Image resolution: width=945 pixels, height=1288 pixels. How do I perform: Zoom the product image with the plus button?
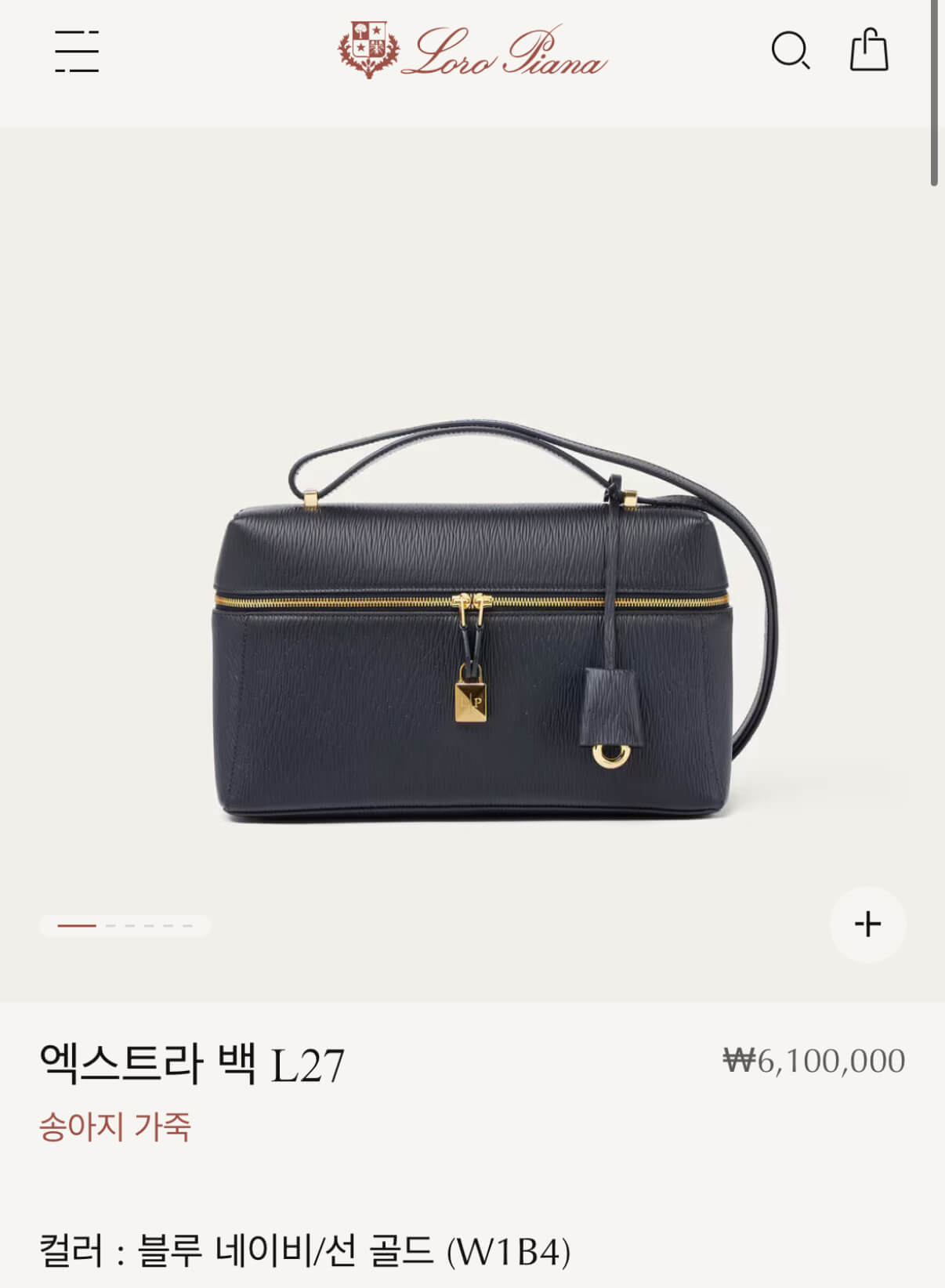[x=867, y=924]
